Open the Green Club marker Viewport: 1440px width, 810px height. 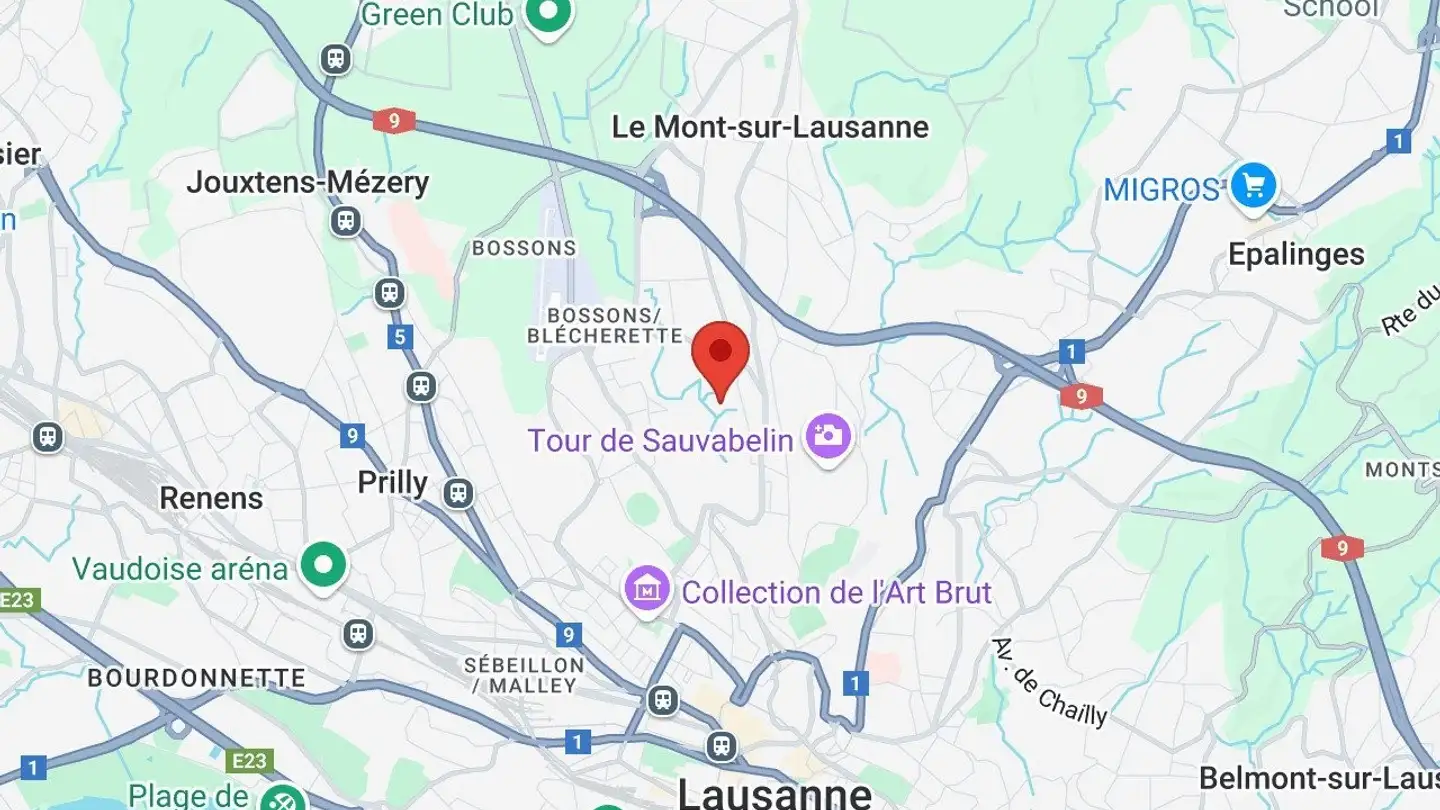(x=548, y=13)
